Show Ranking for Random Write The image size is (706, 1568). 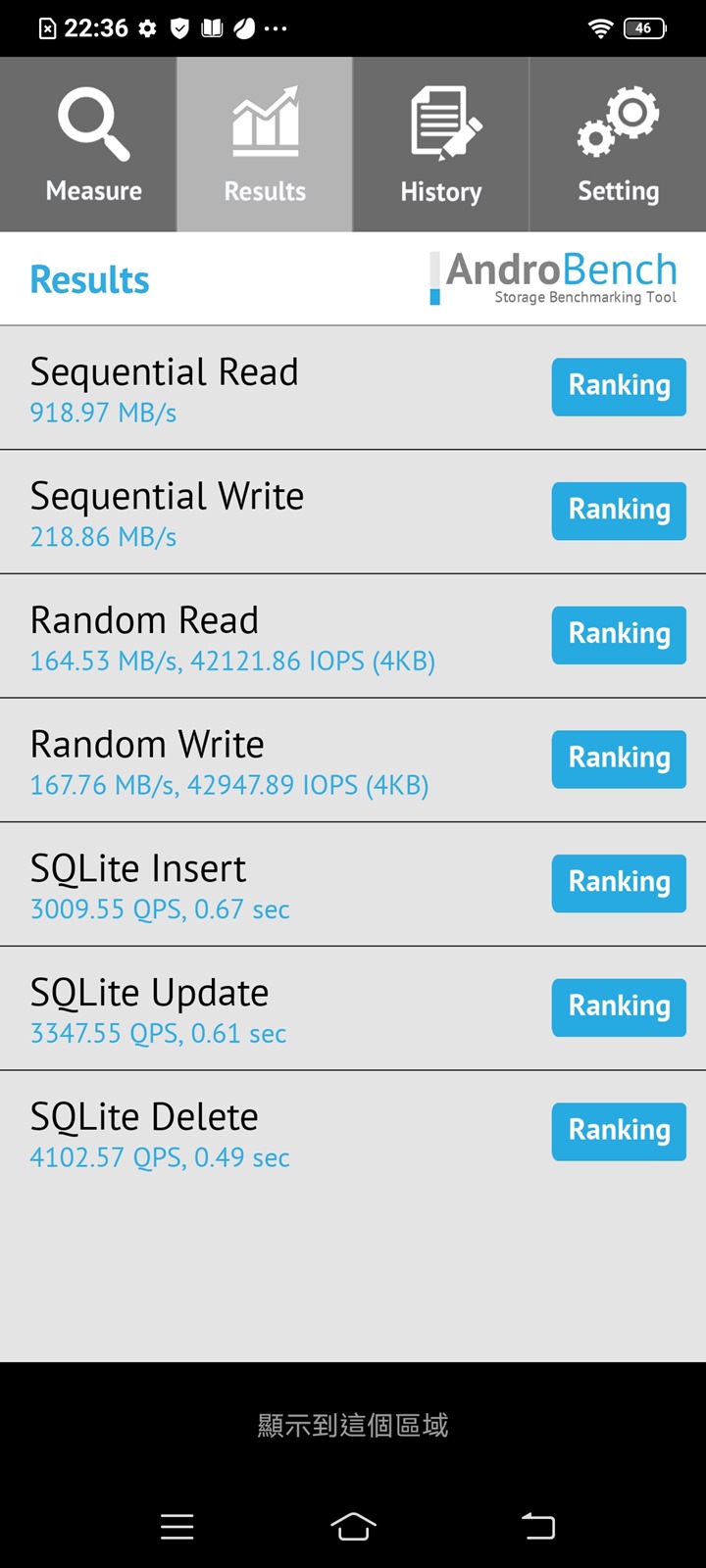619,759
